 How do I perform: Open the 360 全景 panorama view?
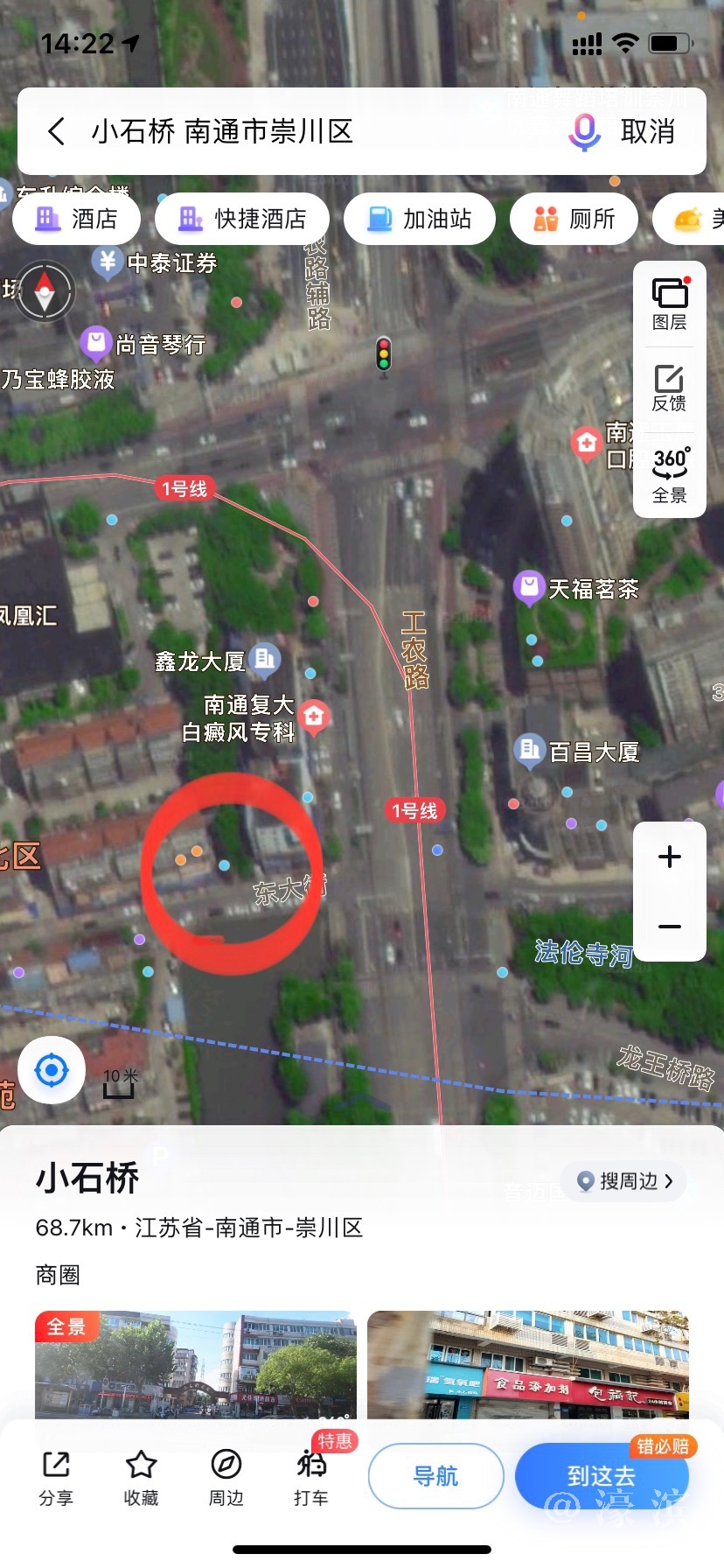point(669,475)
